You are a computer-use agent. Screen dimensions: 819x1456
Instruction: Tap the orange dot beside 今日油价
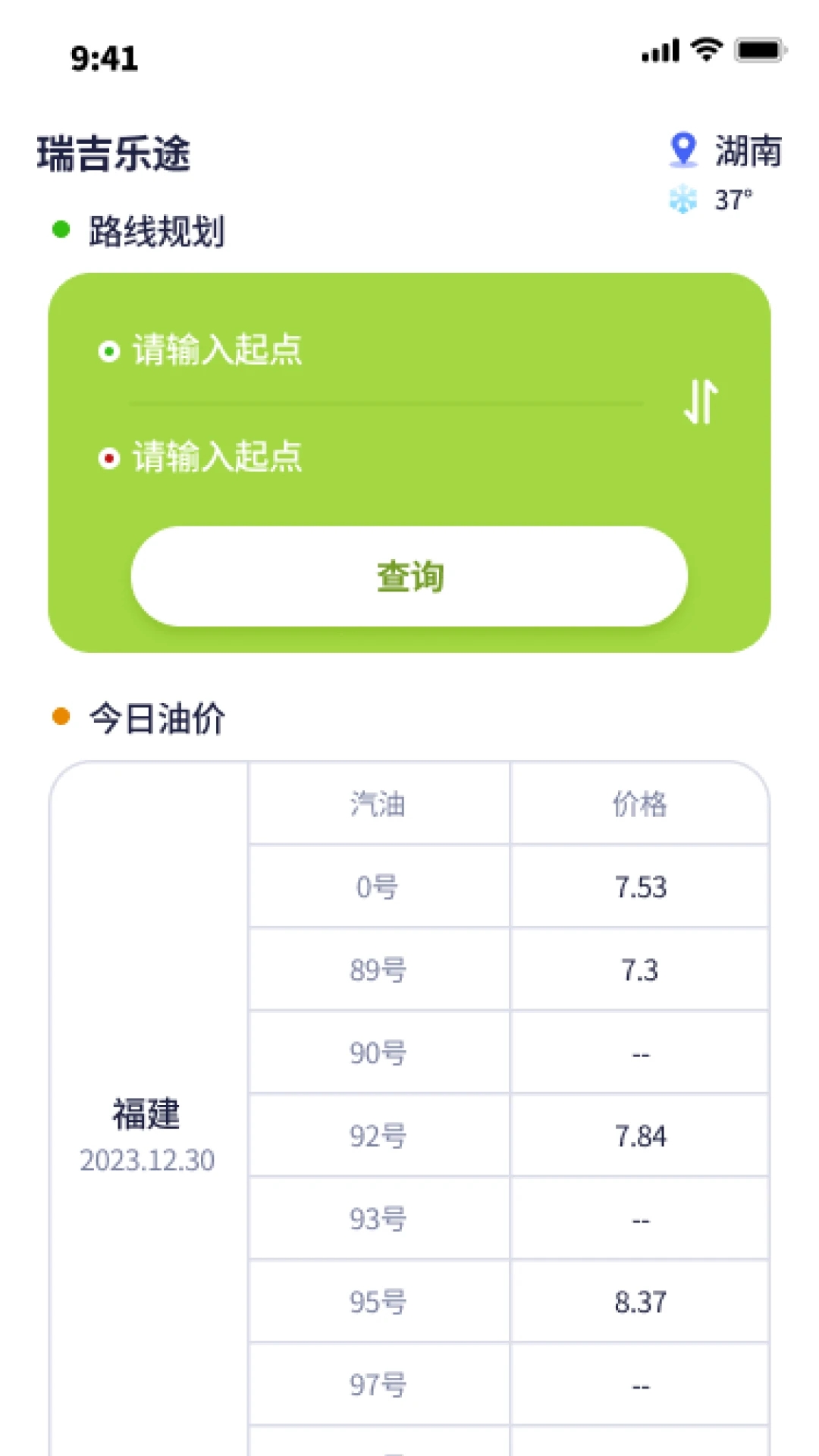(61, 715)
